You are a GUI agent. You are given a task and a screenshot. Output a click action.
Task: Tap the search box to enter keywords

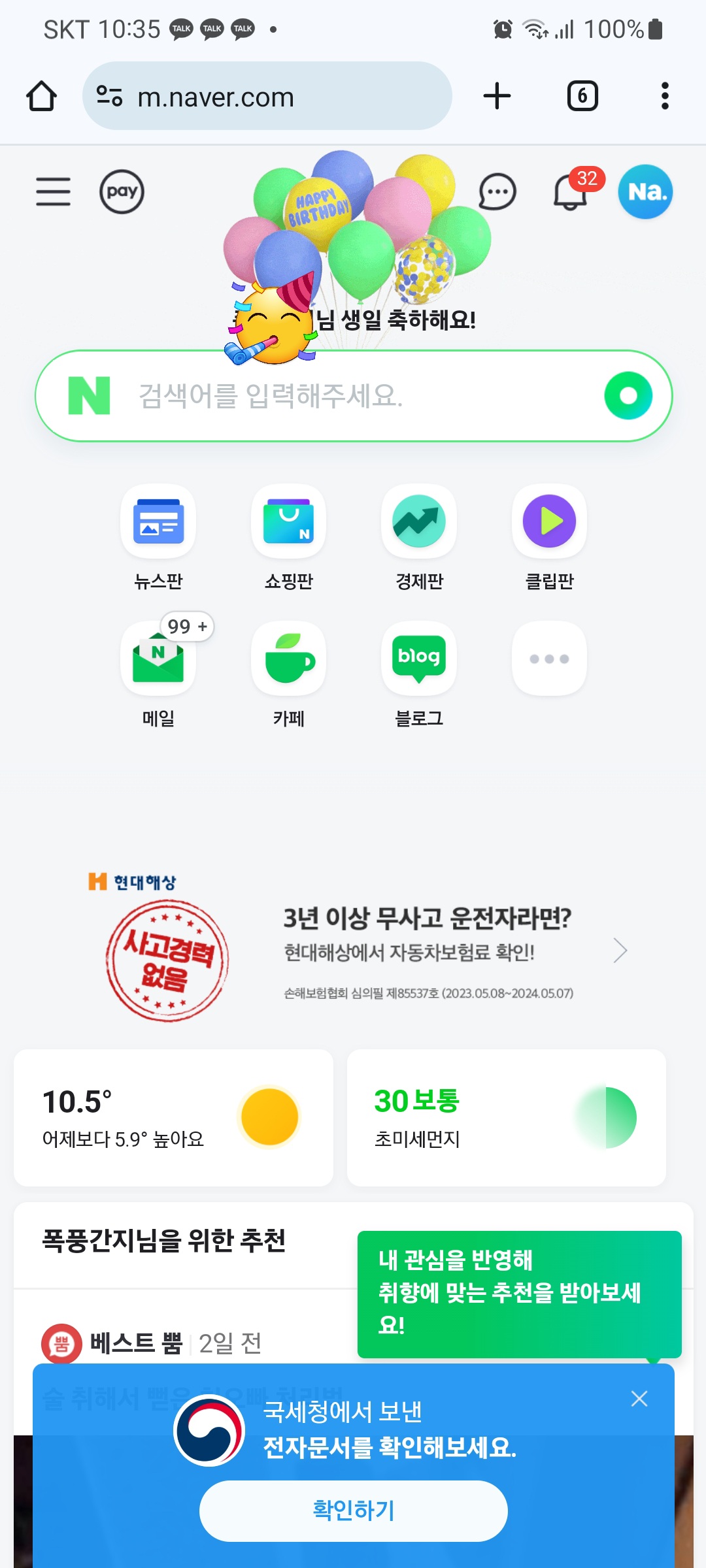tap(354, 396)
